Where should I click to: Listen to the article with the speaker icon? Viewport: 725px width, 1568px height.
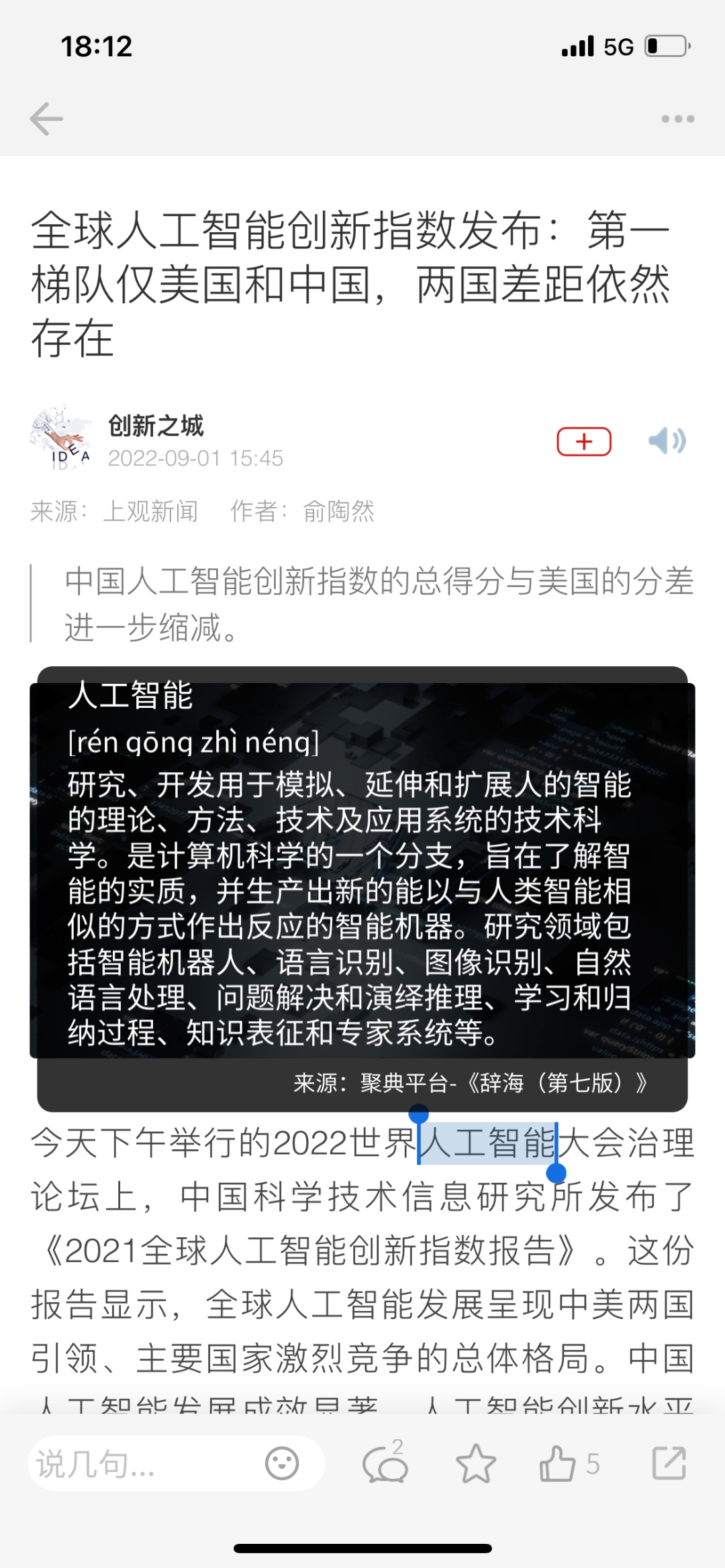click(667, 441)
